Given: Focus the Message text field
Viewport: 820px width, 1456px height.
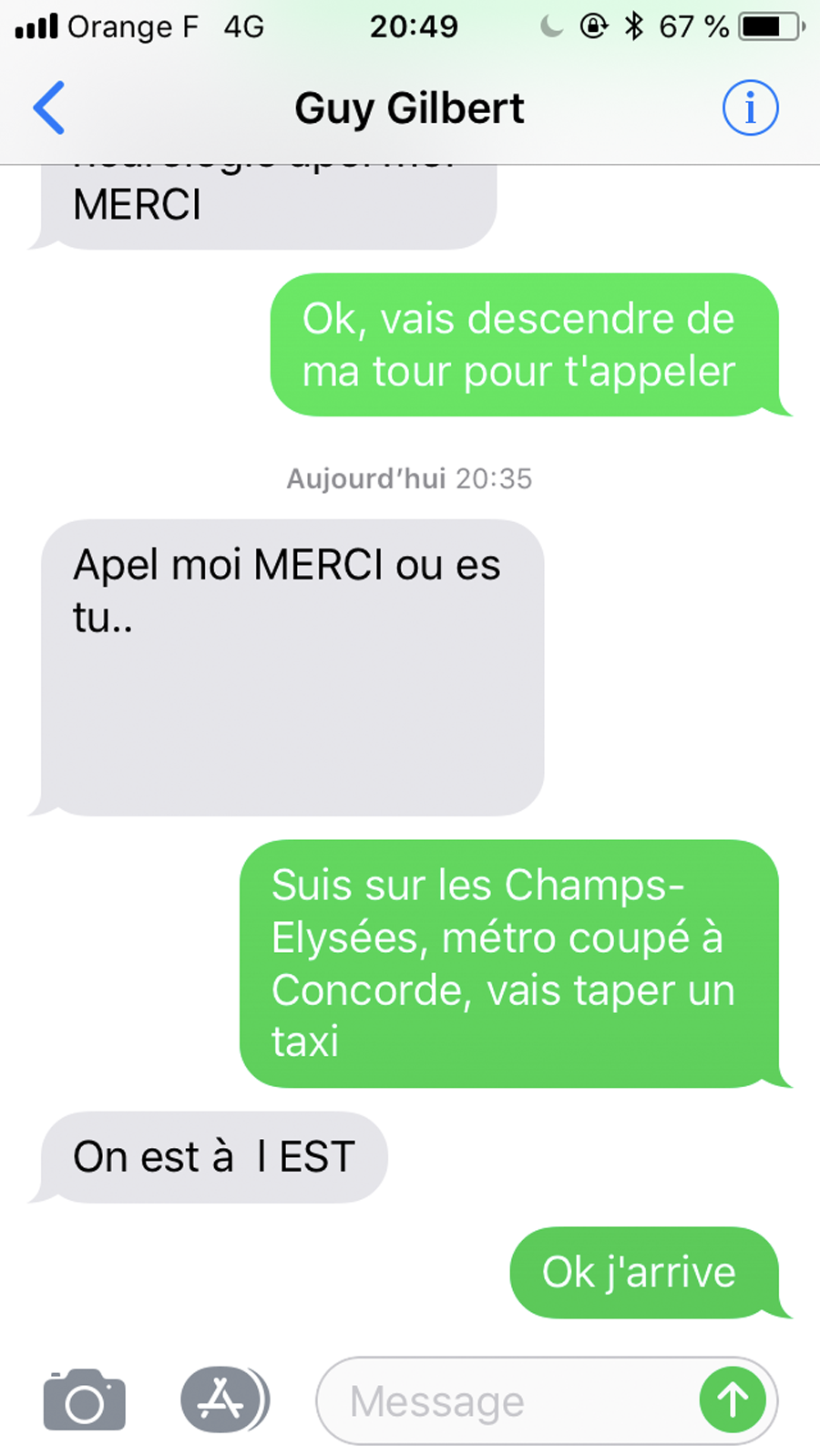Looking at the screenshot, I should pos(510,1401).
